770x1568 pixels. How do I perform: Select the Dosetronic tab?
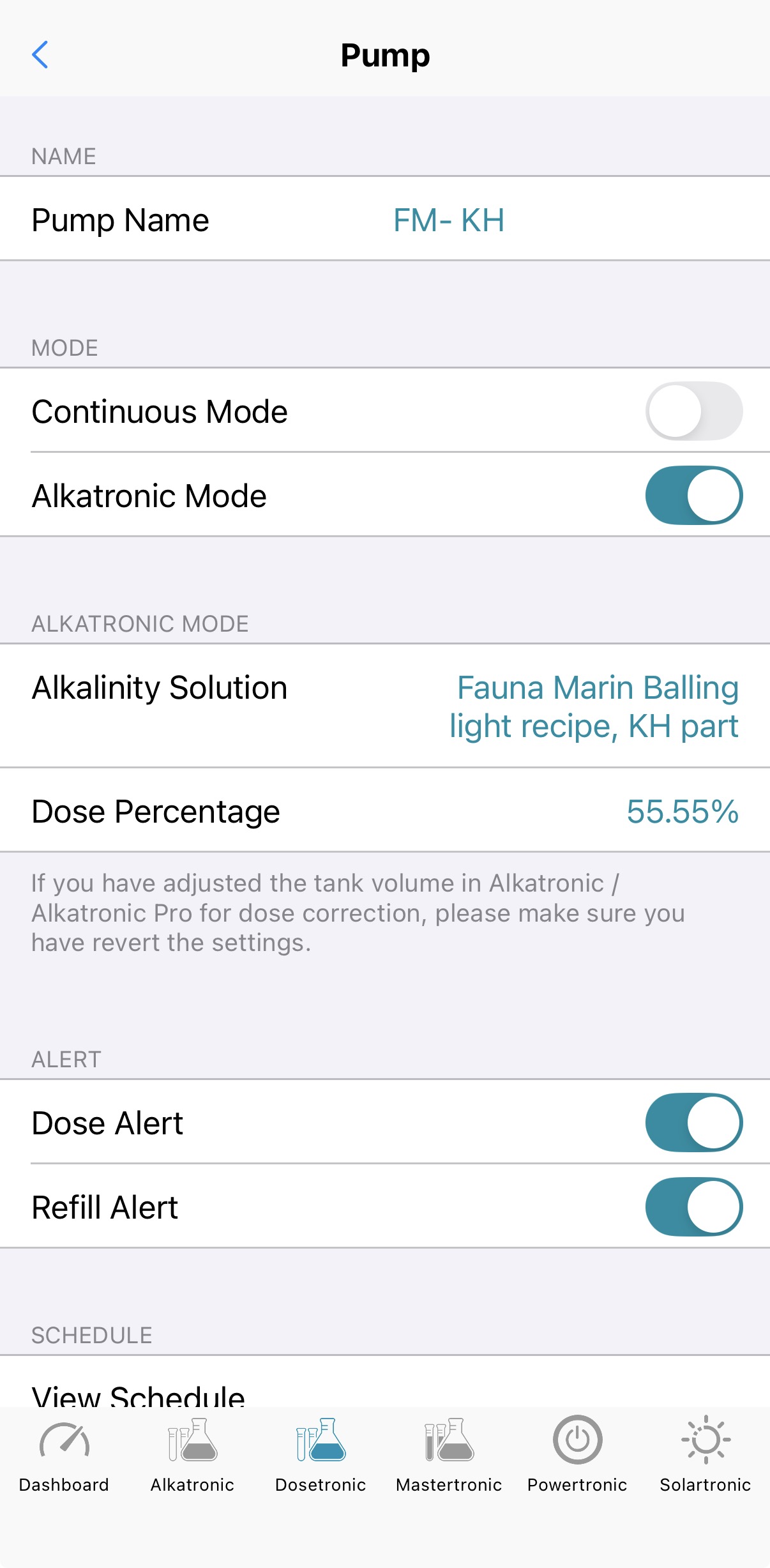[321, 1454]
